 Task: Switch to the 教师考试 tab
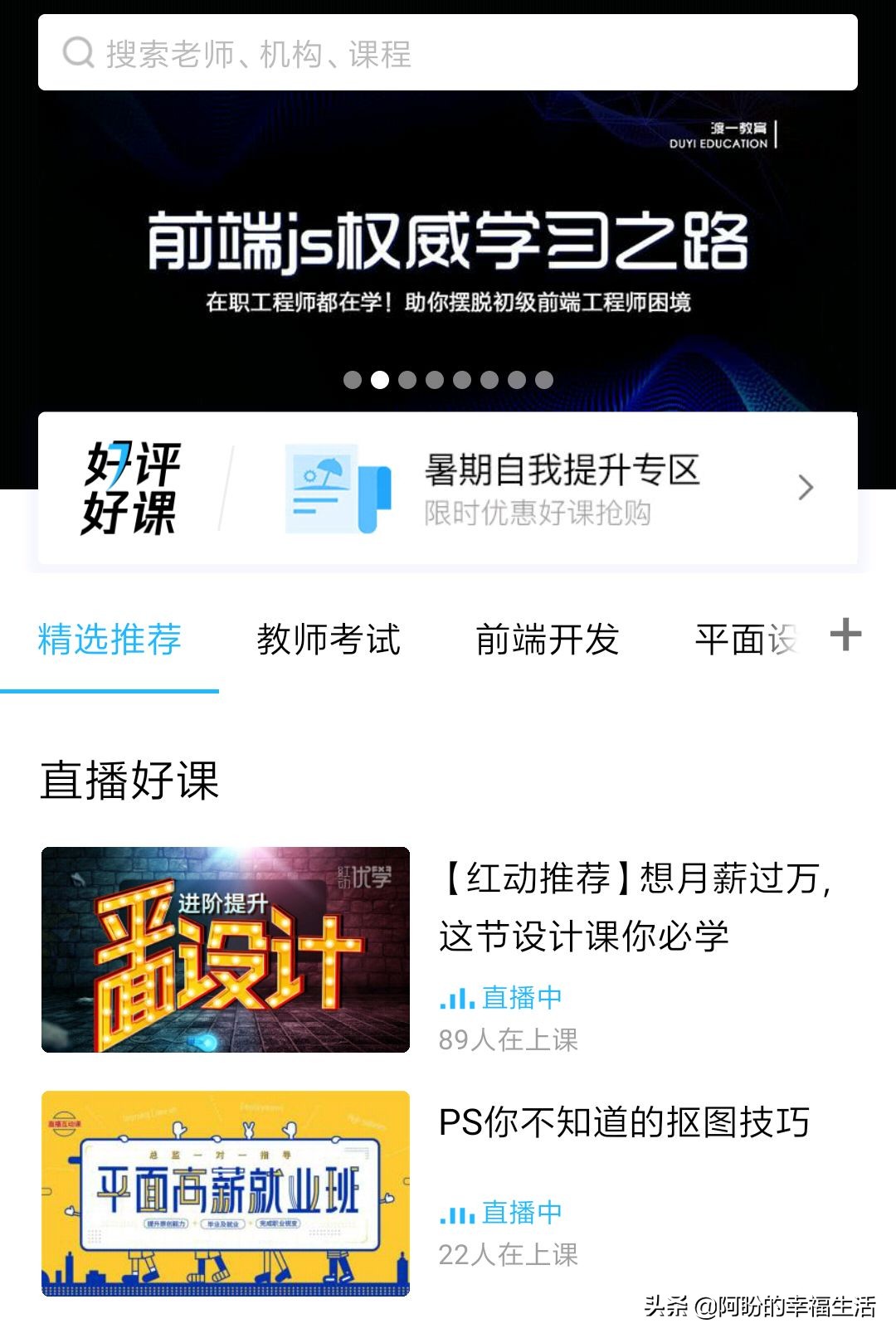point(329,639)
